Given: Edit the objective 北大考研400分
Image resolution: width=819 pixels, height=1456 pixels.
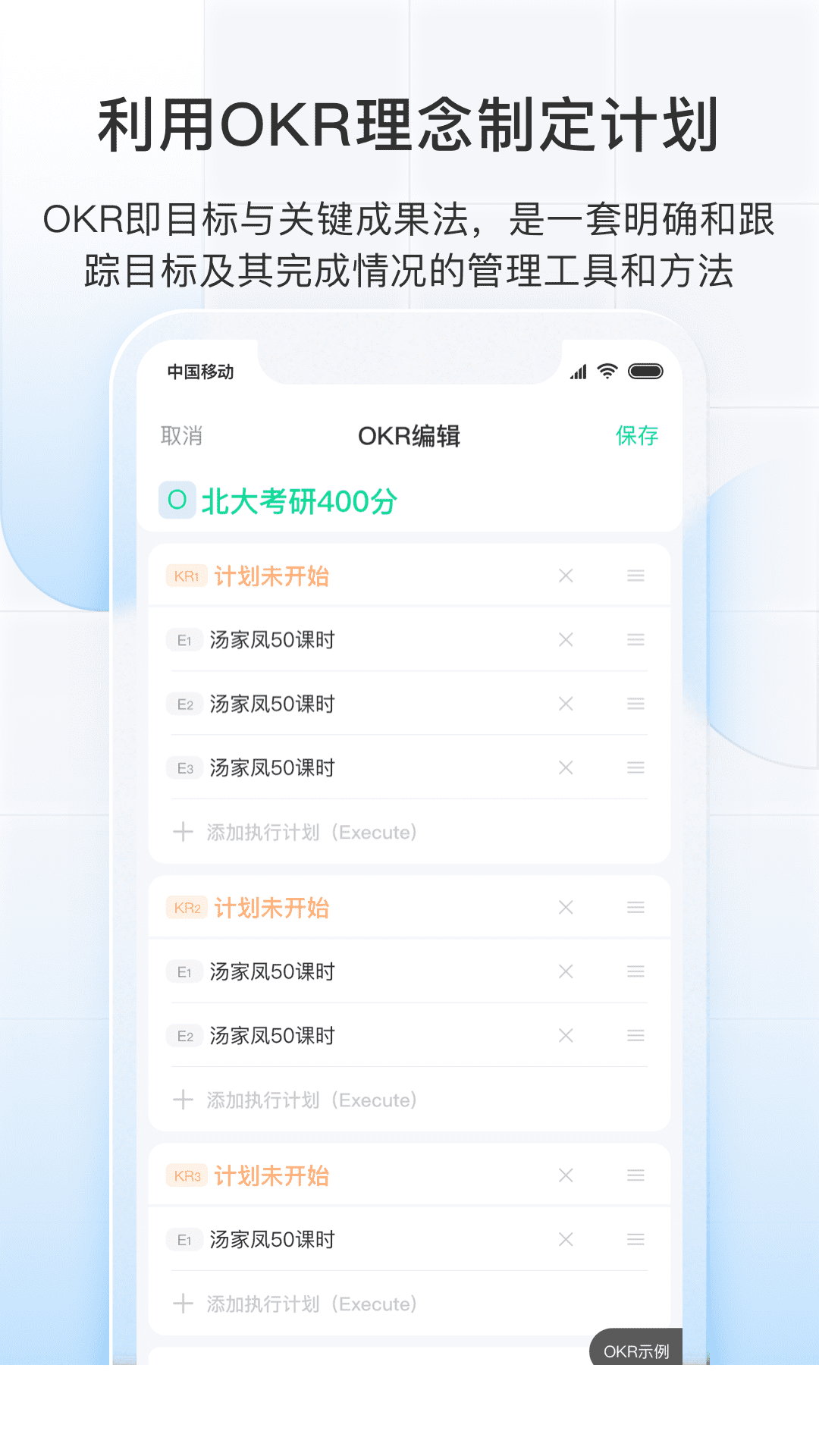Looking at the screenshot, I should click(x=297, y=500).
